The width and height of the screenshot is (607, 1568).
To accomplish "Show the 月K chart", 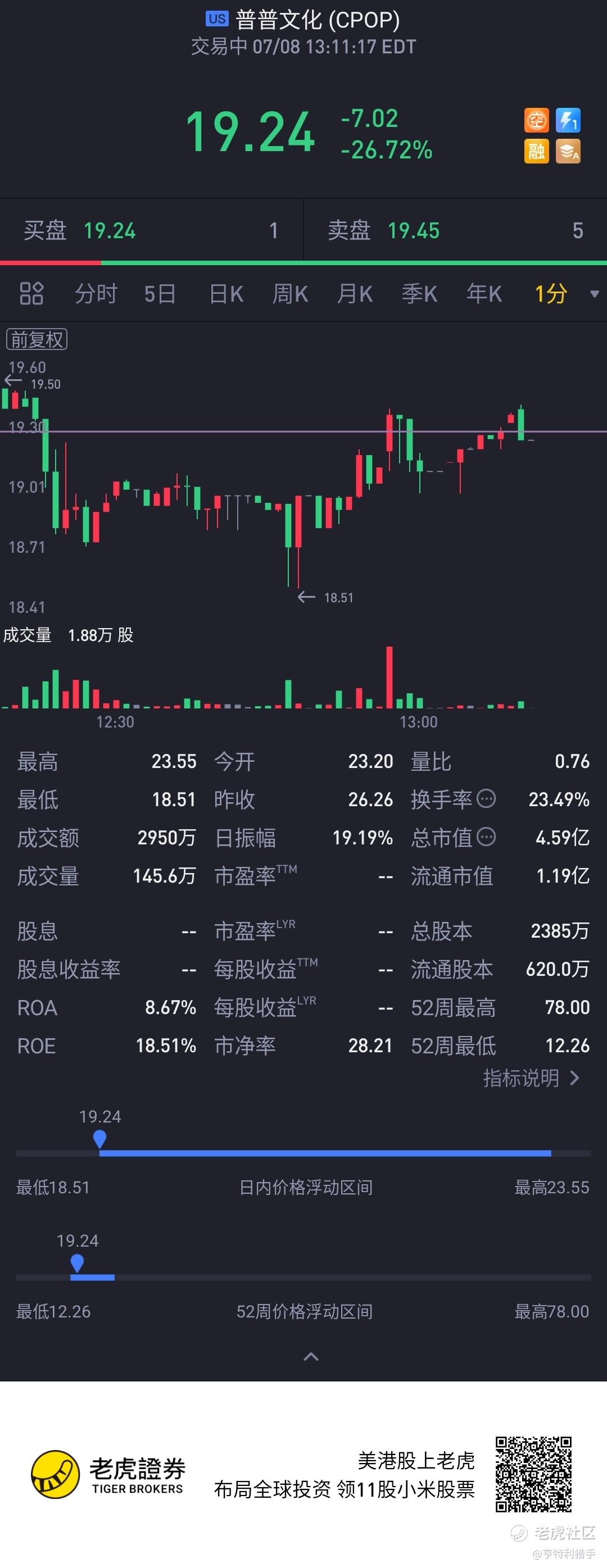I will [x=355, y=294].
